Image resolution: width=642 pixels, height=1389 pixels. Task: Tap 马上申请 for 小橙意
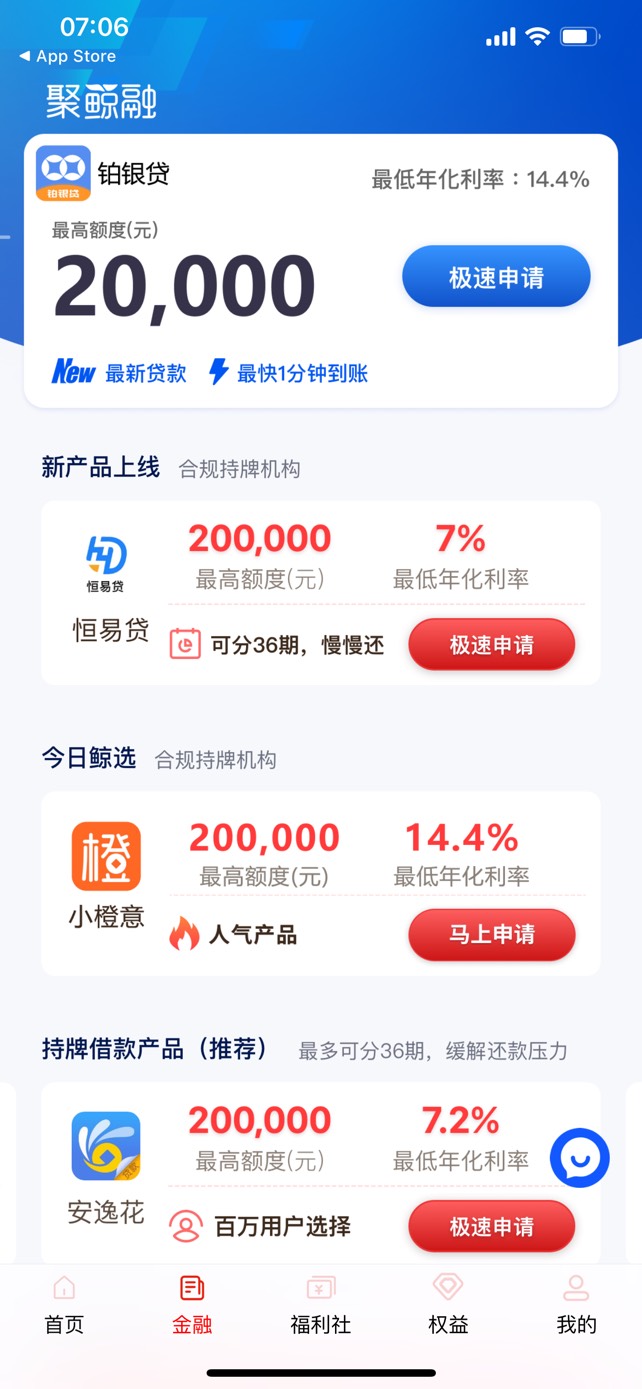(x=491, y=935)
